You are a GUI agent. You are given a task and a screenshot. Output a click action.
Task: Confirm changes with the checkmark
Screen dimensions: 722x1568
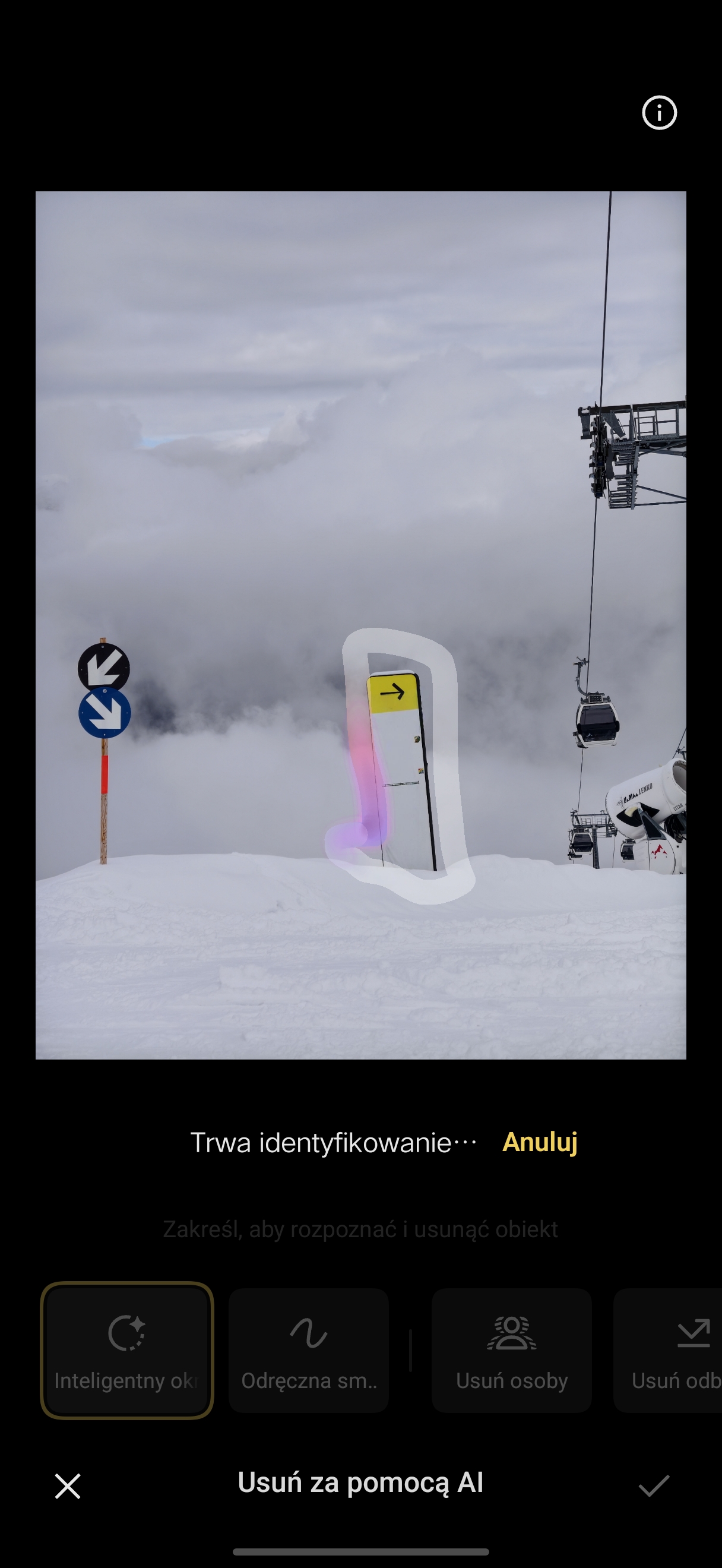654,1486
